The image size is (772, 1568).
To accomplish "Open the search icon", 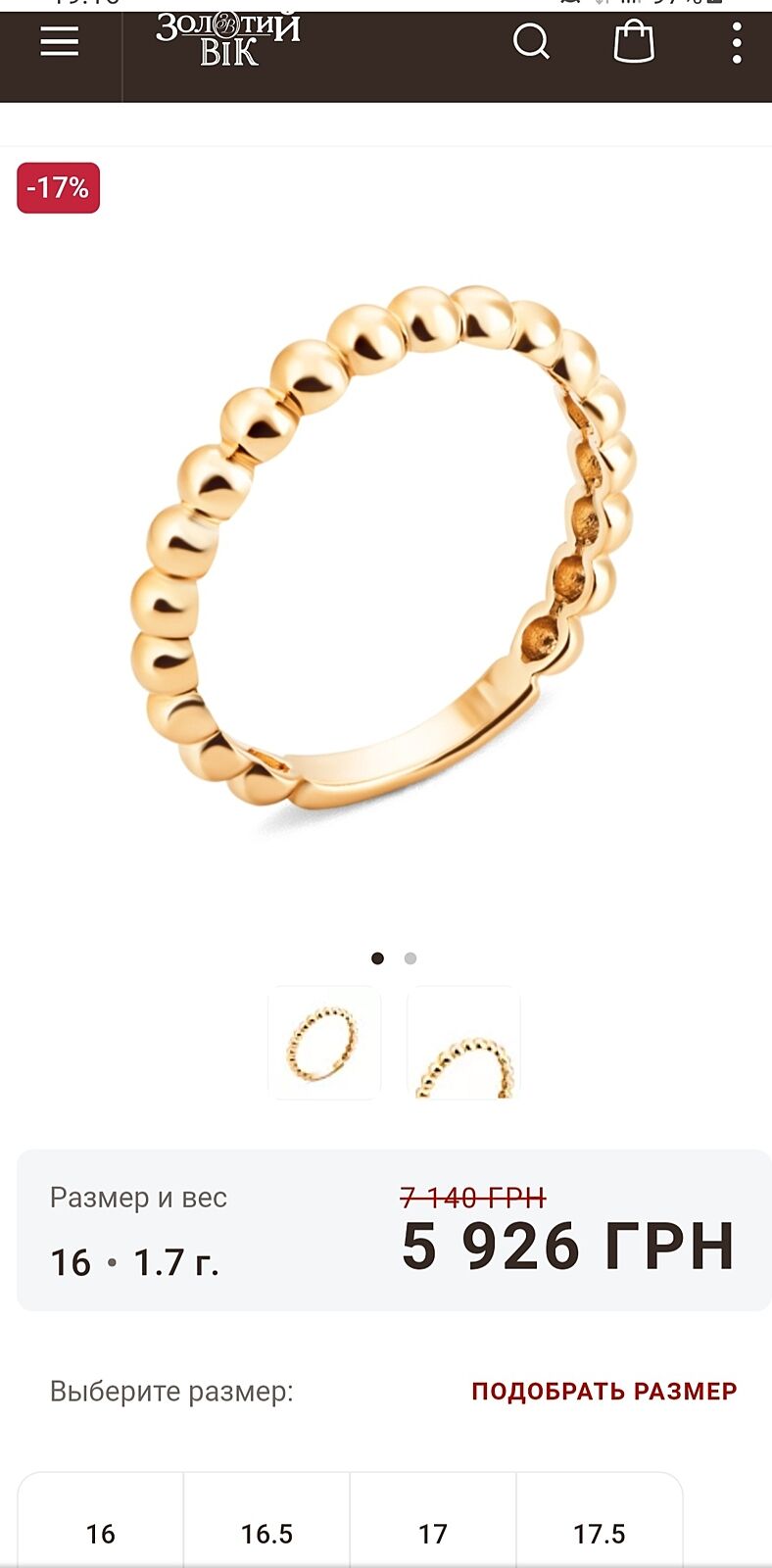I will 531,42.
